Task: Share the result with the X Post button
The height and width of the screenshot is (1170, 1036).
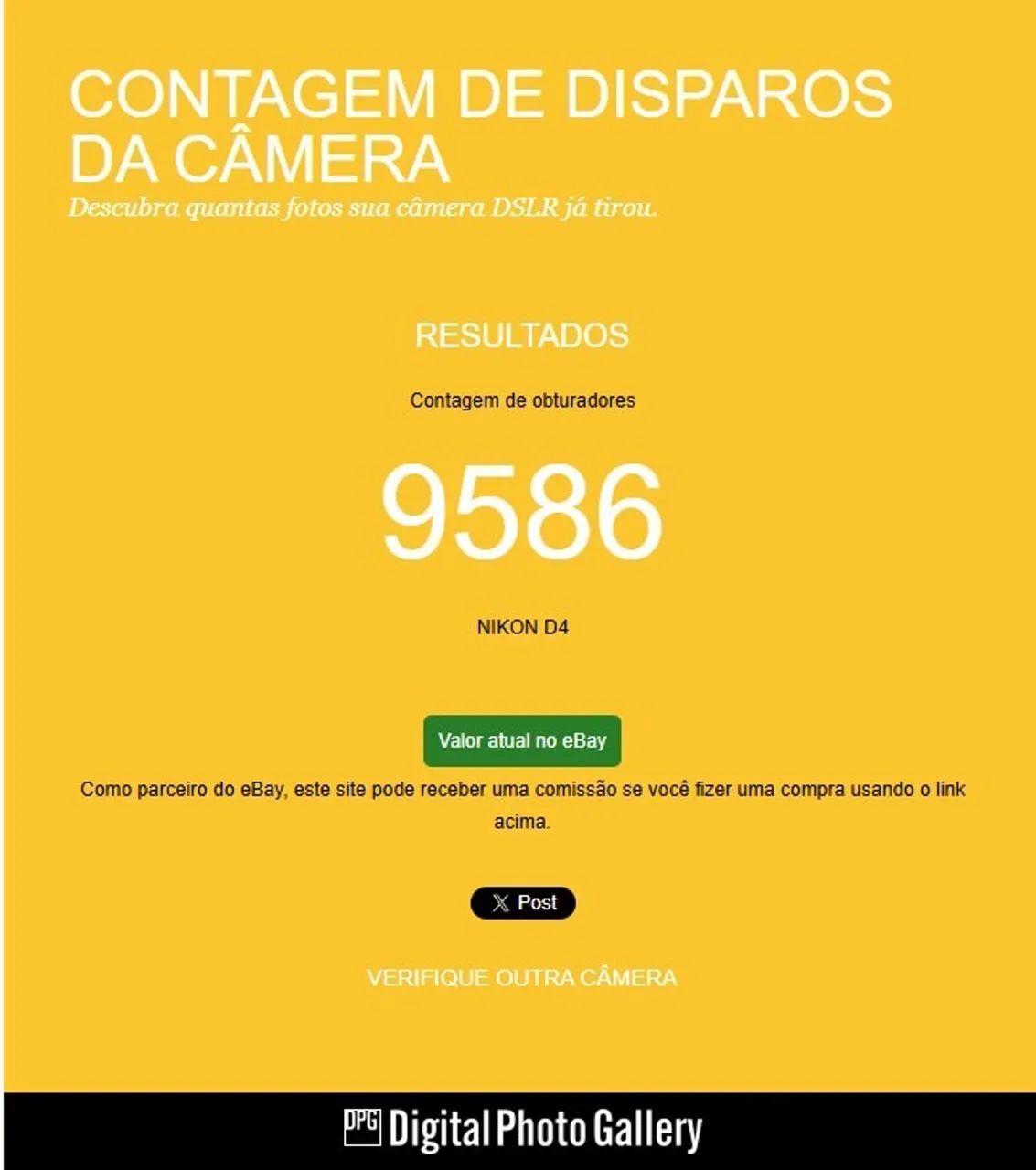Action: point(522,903)
